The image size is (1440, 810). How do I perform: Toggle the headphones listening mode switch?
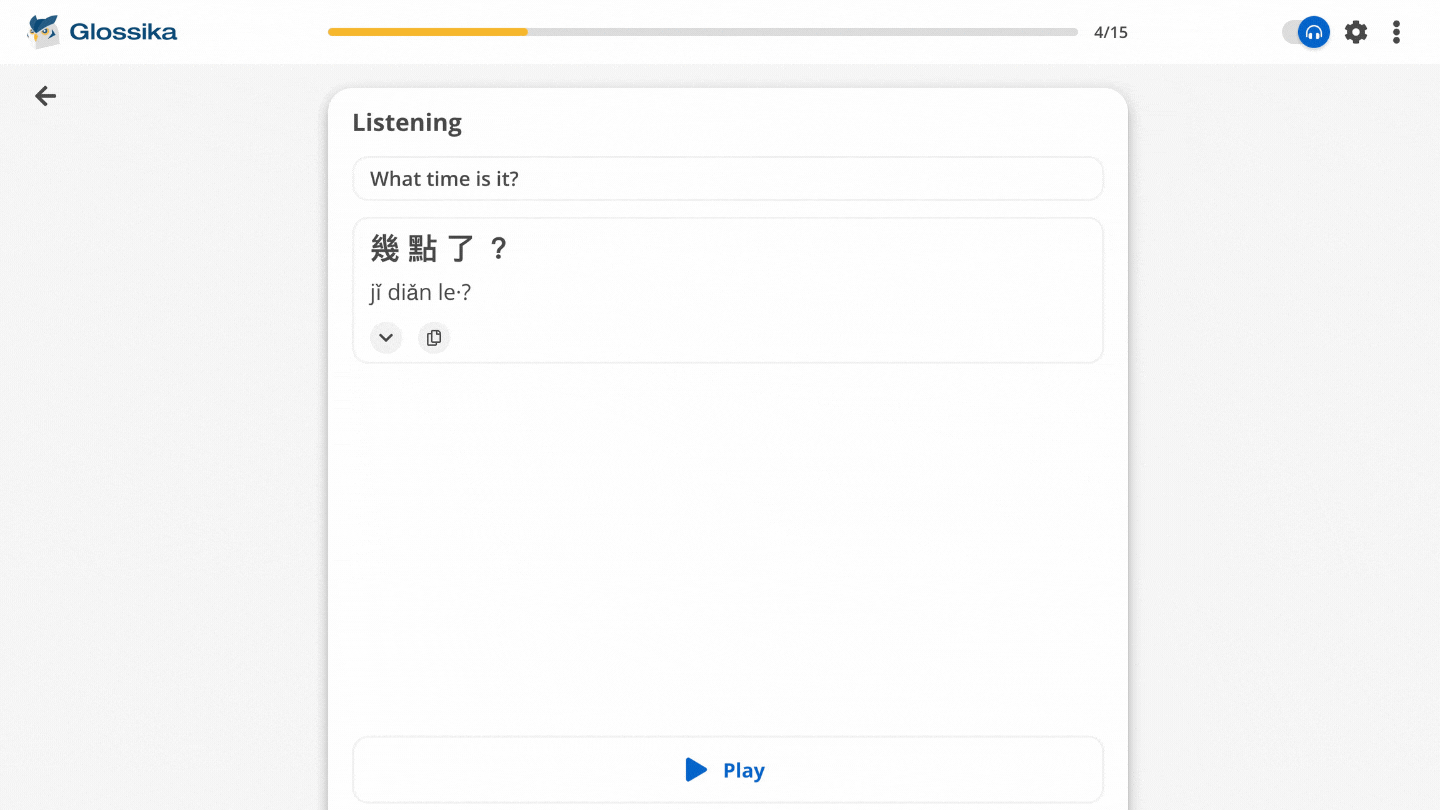point(1306,32)
